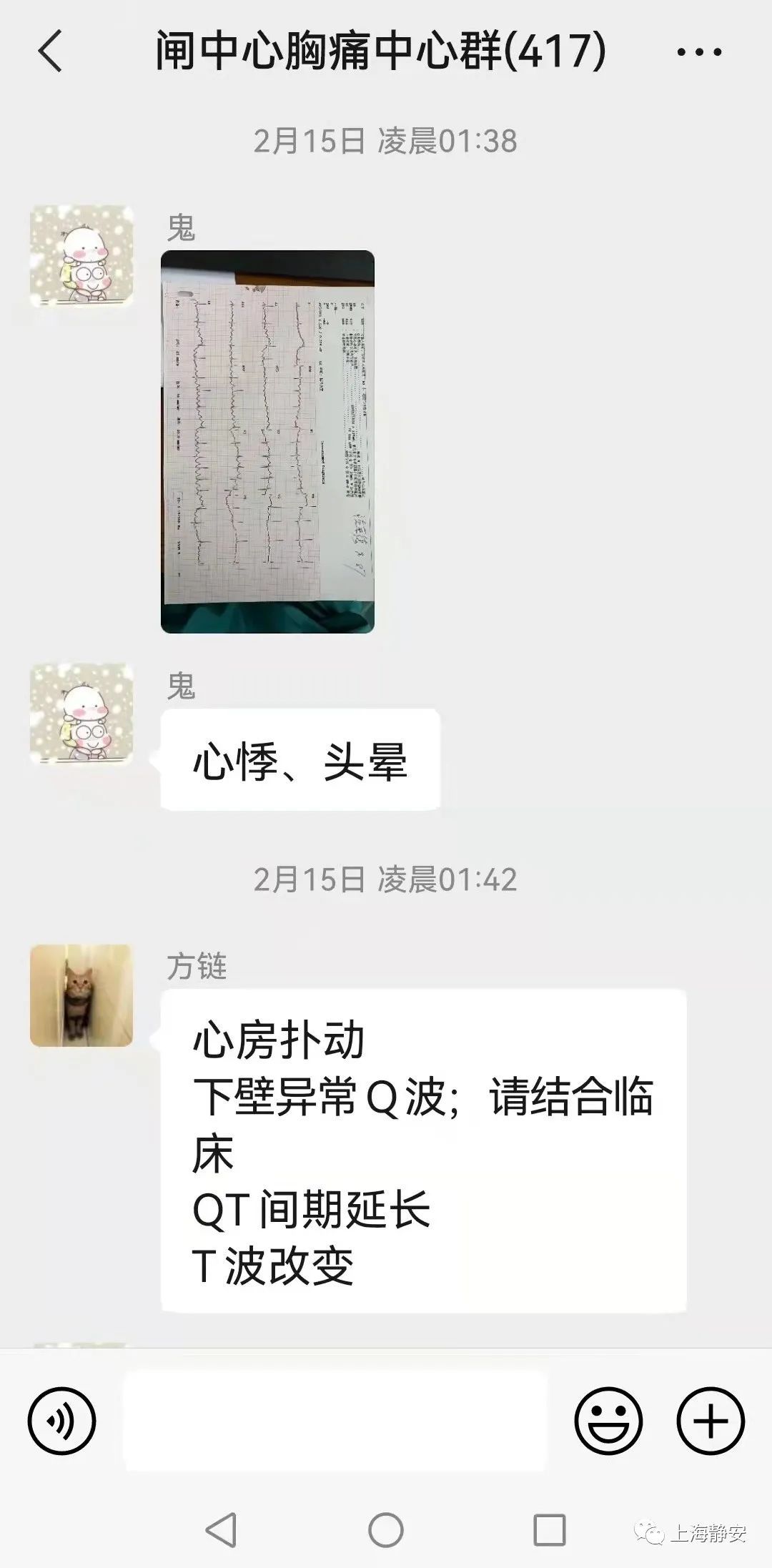Screen dimensions: 772x1568
Task: Tap the system back triangle button
Action: 222,1531
